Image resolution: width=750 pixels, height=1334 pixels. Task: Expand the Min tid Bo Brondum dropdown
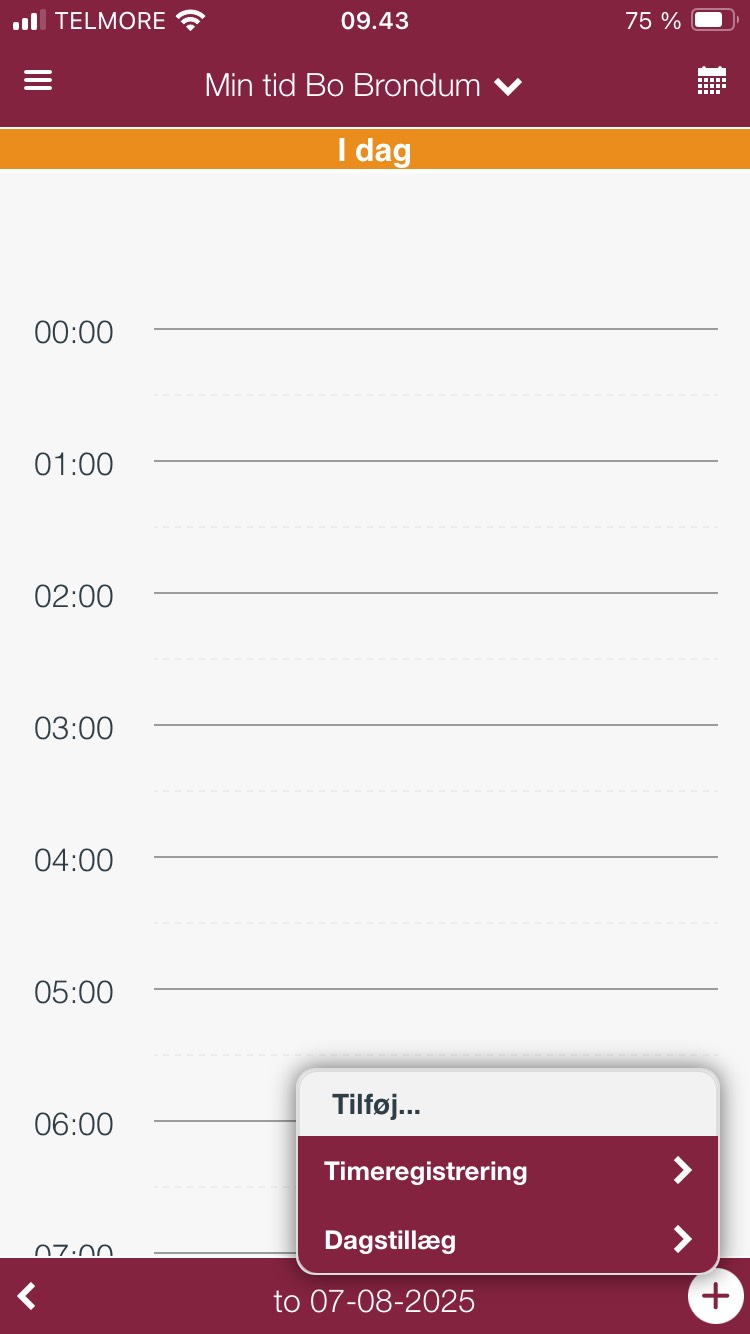(363, 86)
